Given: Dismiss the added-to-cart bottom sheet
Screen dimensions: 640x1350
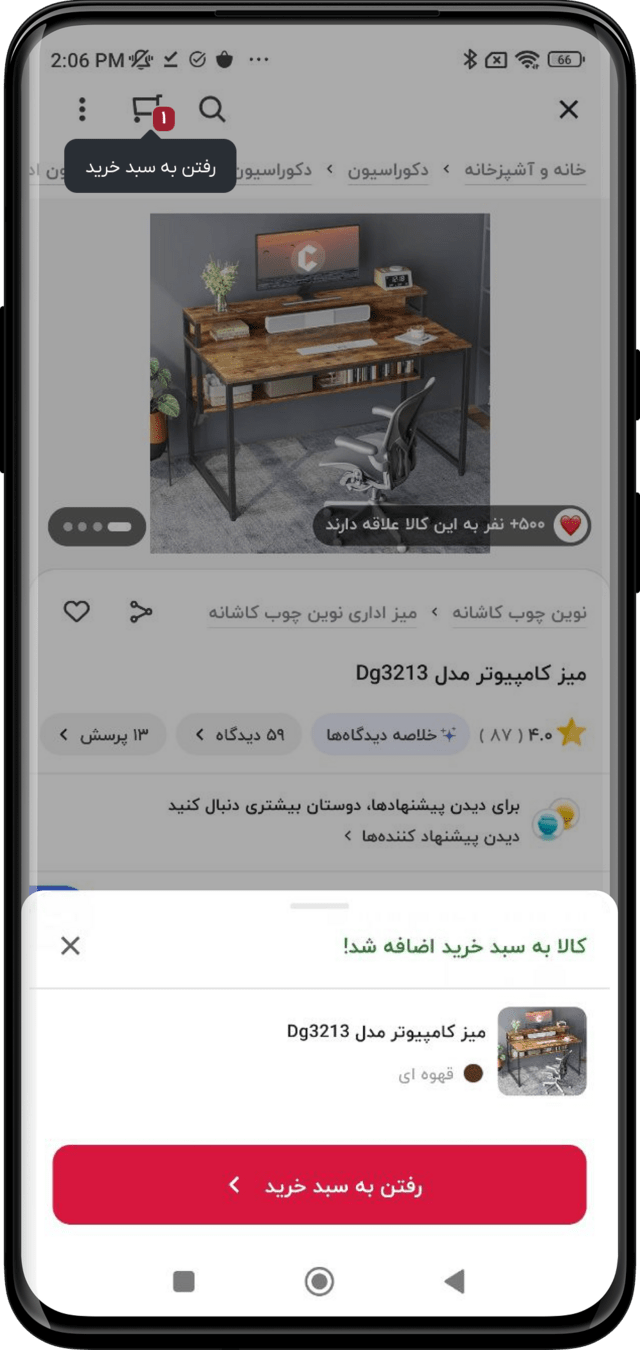Looking at the screenshot, I should pyautogui.click(x=70, y=946).
